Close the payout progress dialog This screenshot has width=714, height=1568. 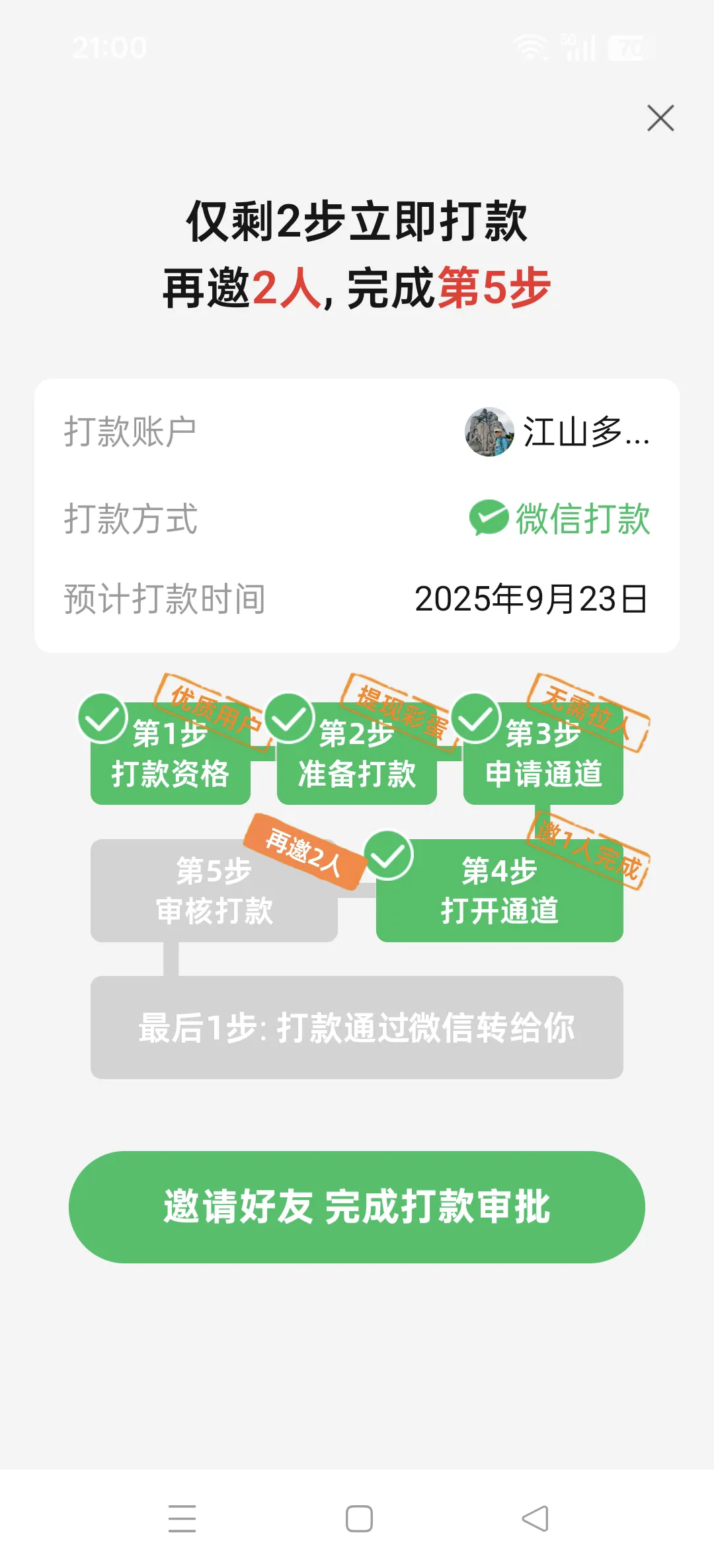point(660,118)
